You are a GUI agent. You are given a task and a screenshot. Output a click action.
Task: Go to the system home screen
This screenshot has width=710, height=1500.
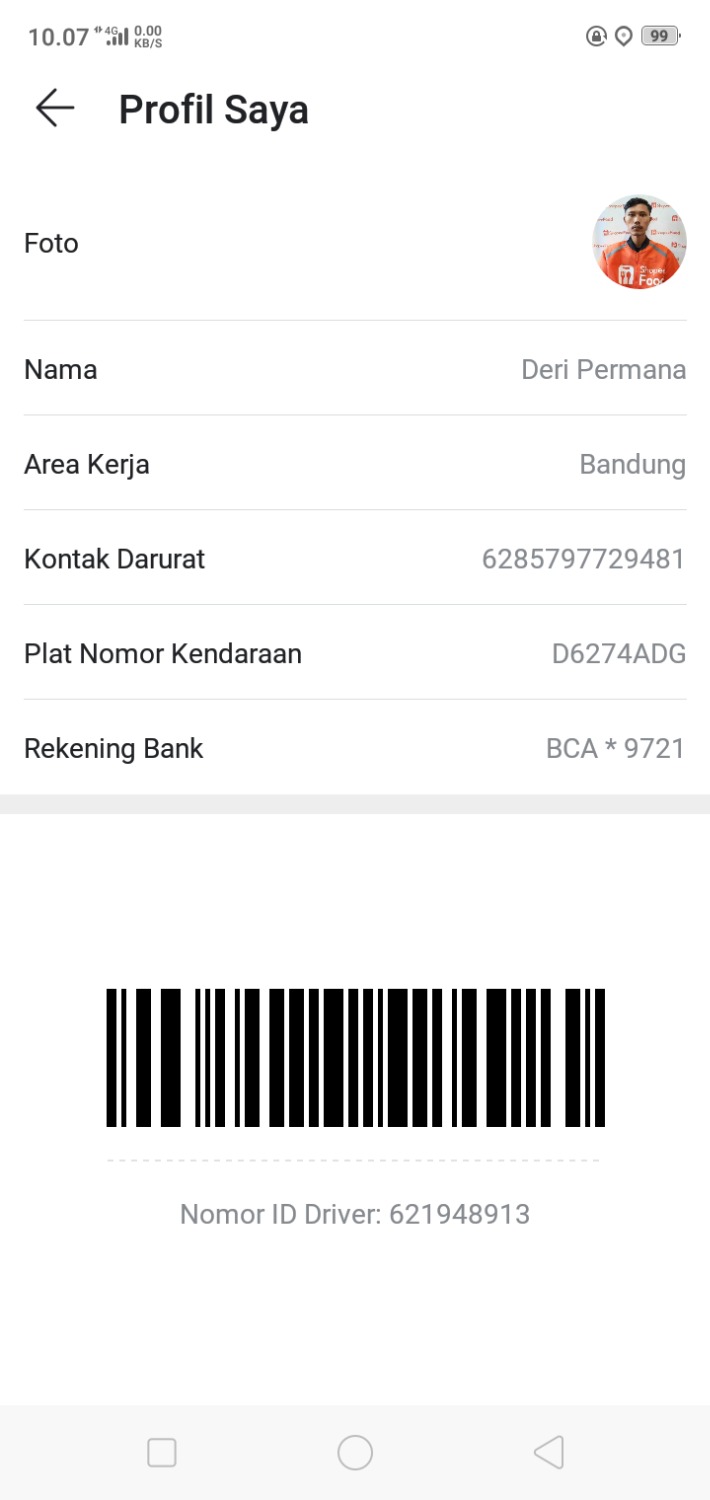pyautogui.click(x=355, y=1452)
